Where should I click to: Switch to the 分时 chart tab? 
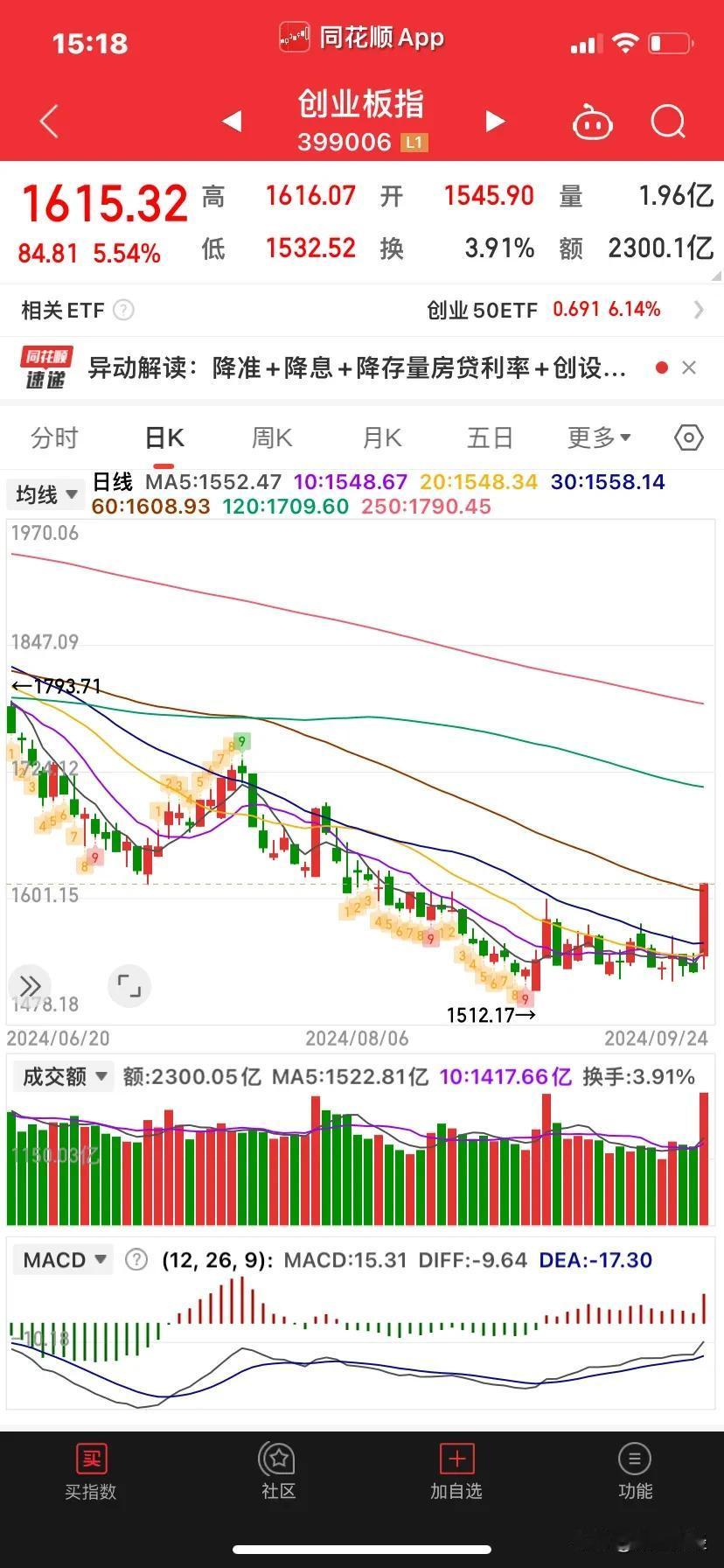pyautogui.click(x=54, y=437)
